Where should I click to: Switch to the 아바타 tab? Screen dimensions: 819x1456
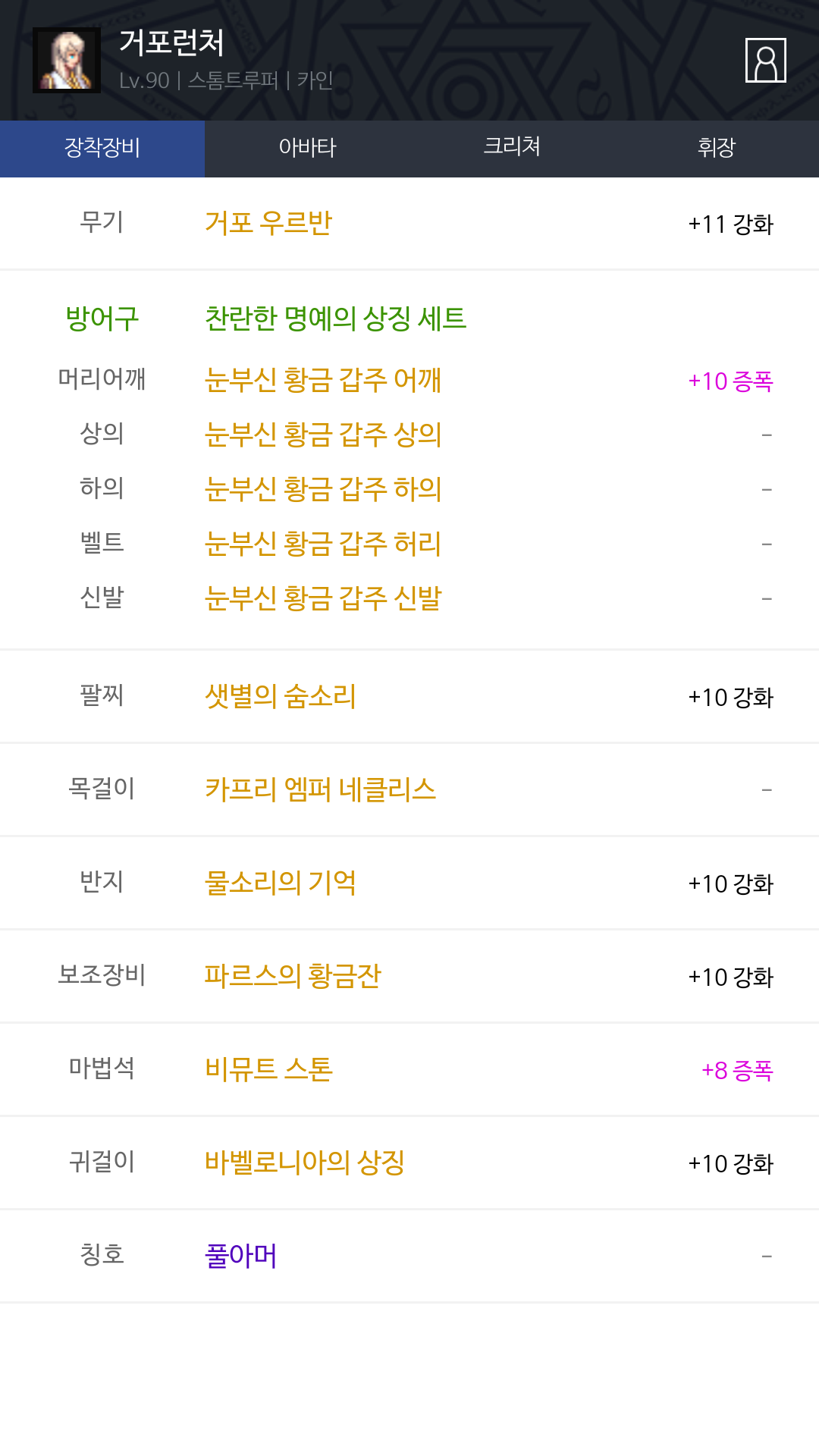coord(307,149)
